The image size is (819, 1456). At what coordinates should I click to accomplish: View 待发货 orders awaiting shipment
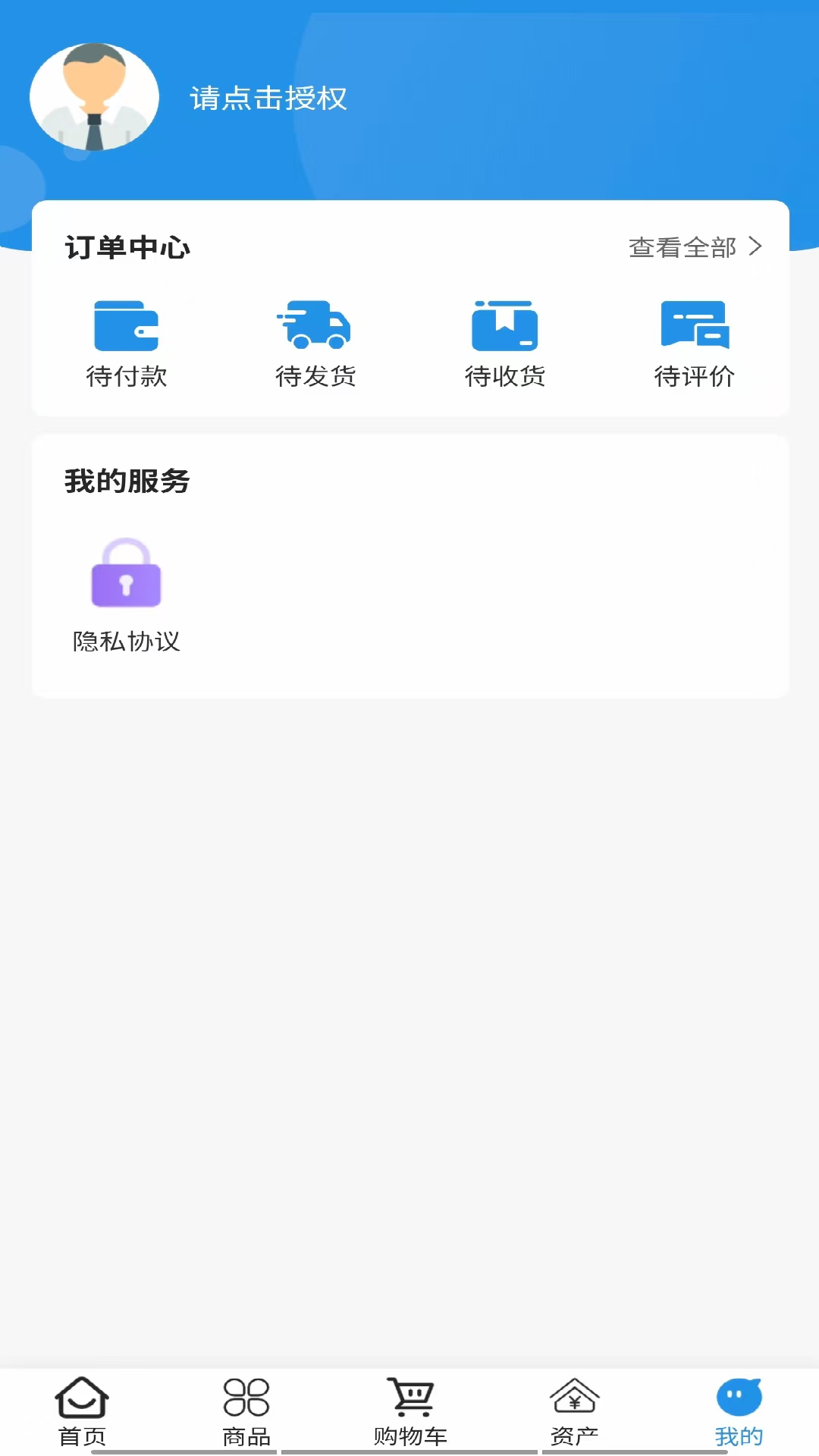[315, 344]
